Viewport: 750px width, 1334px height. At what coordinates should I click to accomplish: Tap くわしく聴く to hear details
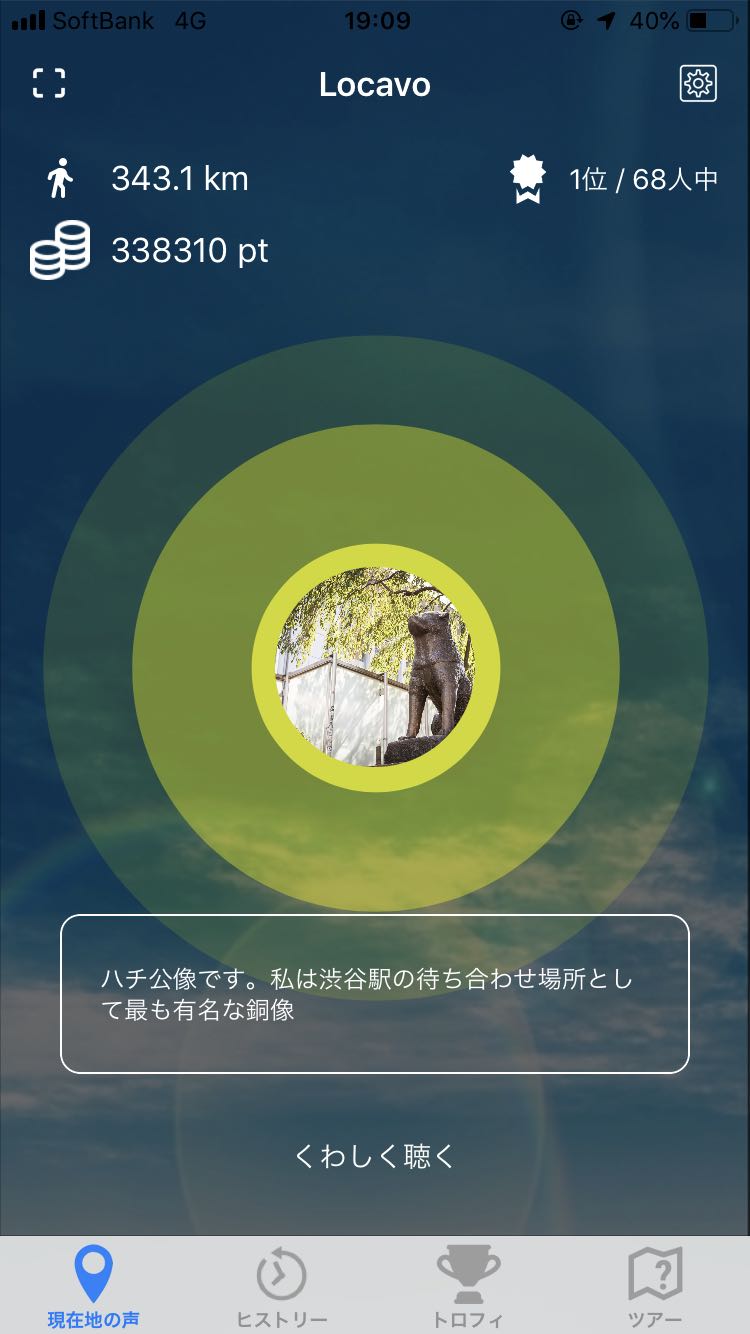(375, 1157)
